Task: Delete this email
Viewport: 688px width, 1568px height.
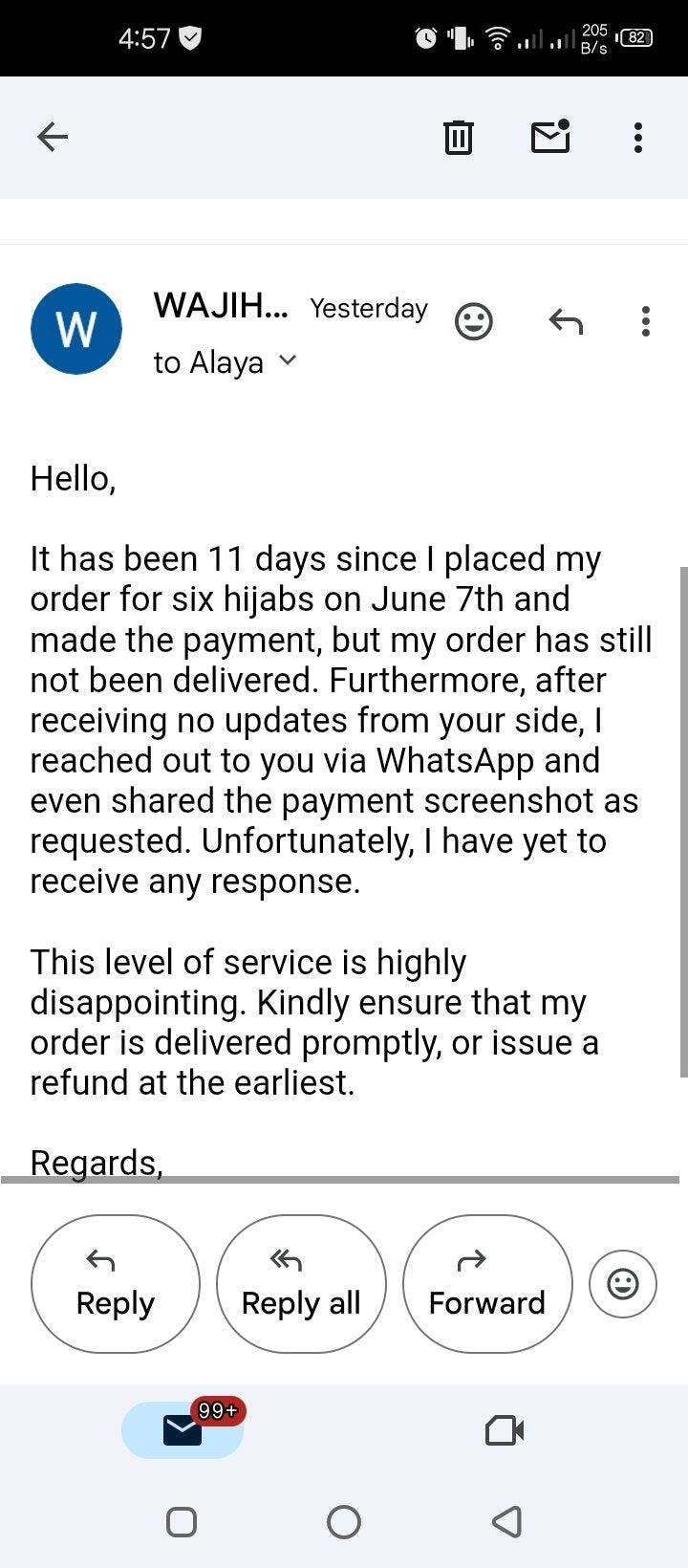Action: pos(459,138)
